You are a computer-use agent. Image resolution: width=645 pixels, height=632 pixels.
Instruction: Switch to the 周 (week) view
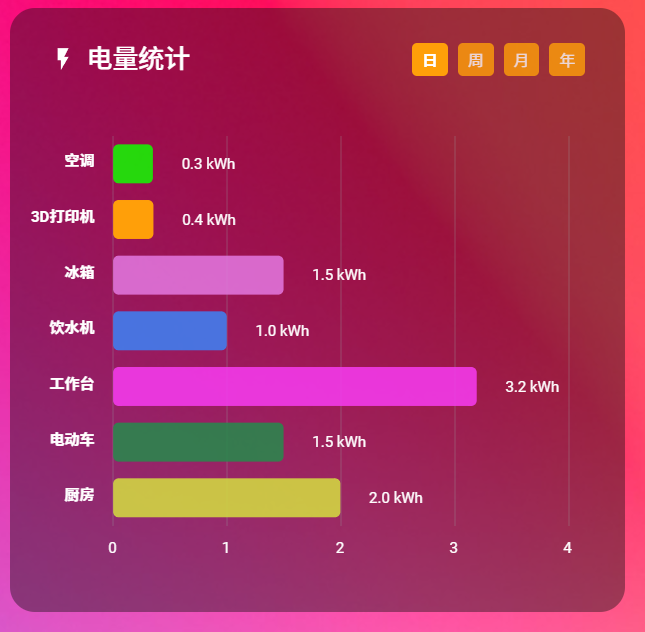point(475,60)
